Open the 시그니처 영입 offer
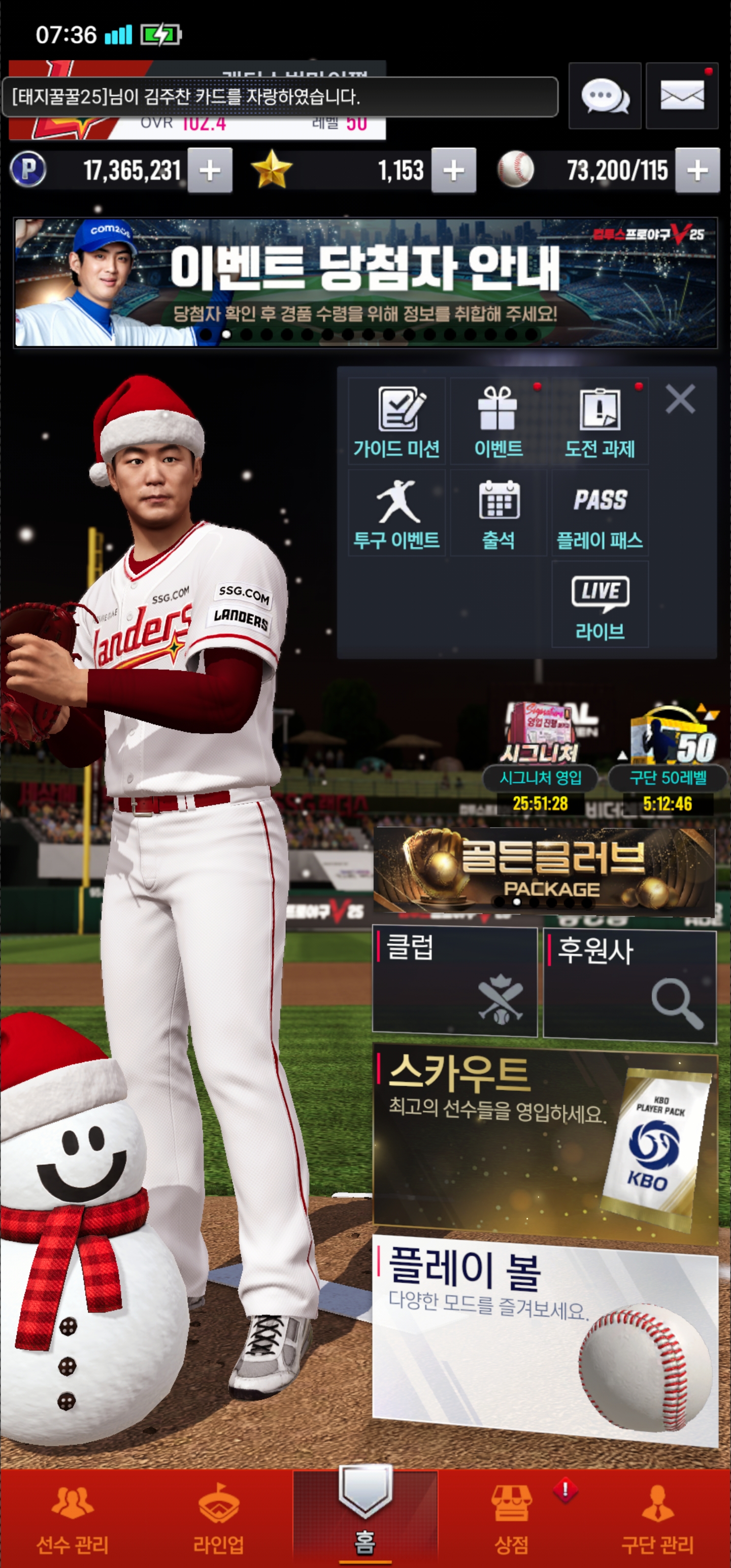The height and width of the screenshot is (1568, 731). coord(541,755)
